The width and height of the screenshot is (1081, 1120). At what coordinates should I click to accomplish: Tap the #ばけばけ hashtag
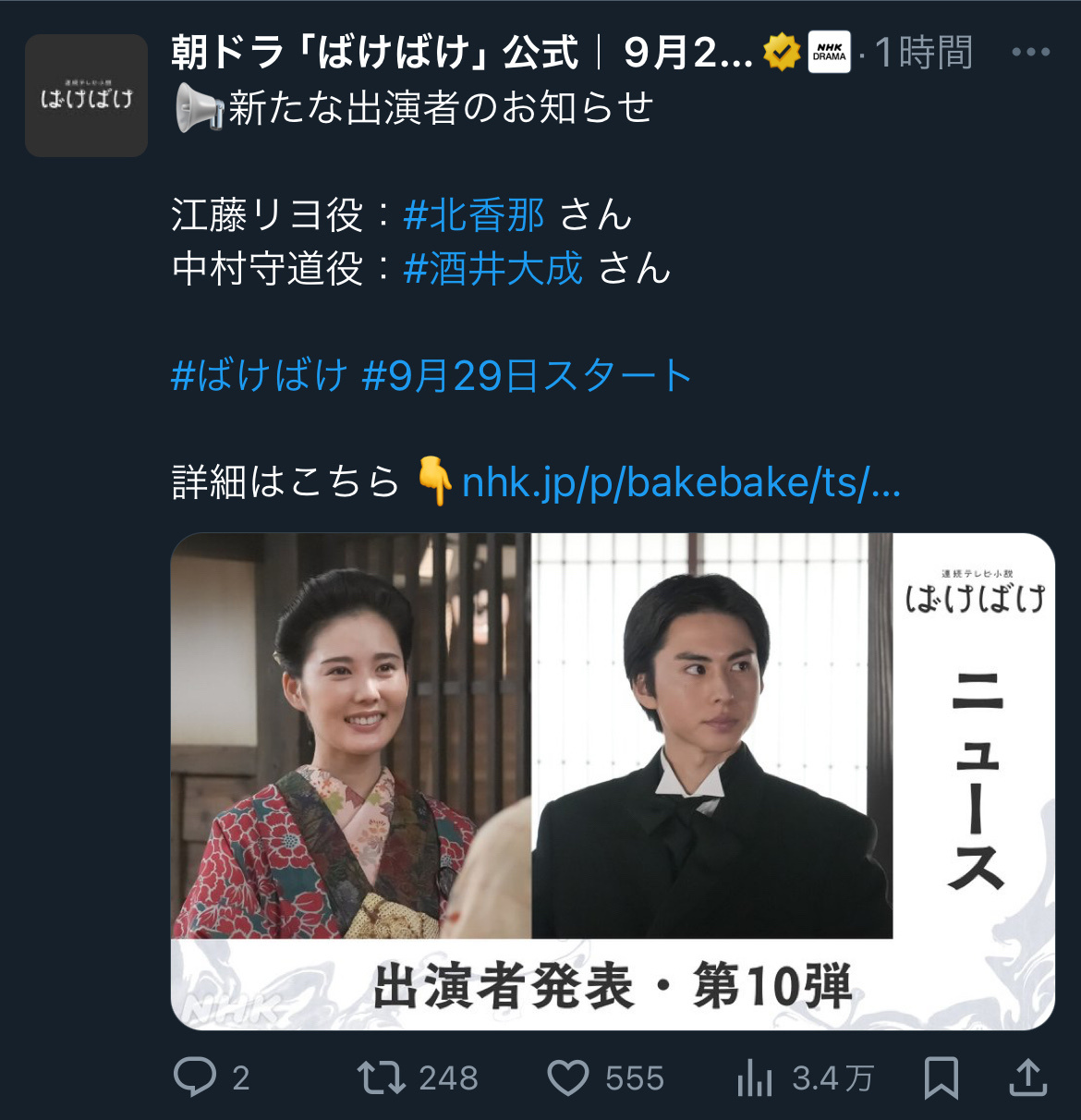pos(260,376)
